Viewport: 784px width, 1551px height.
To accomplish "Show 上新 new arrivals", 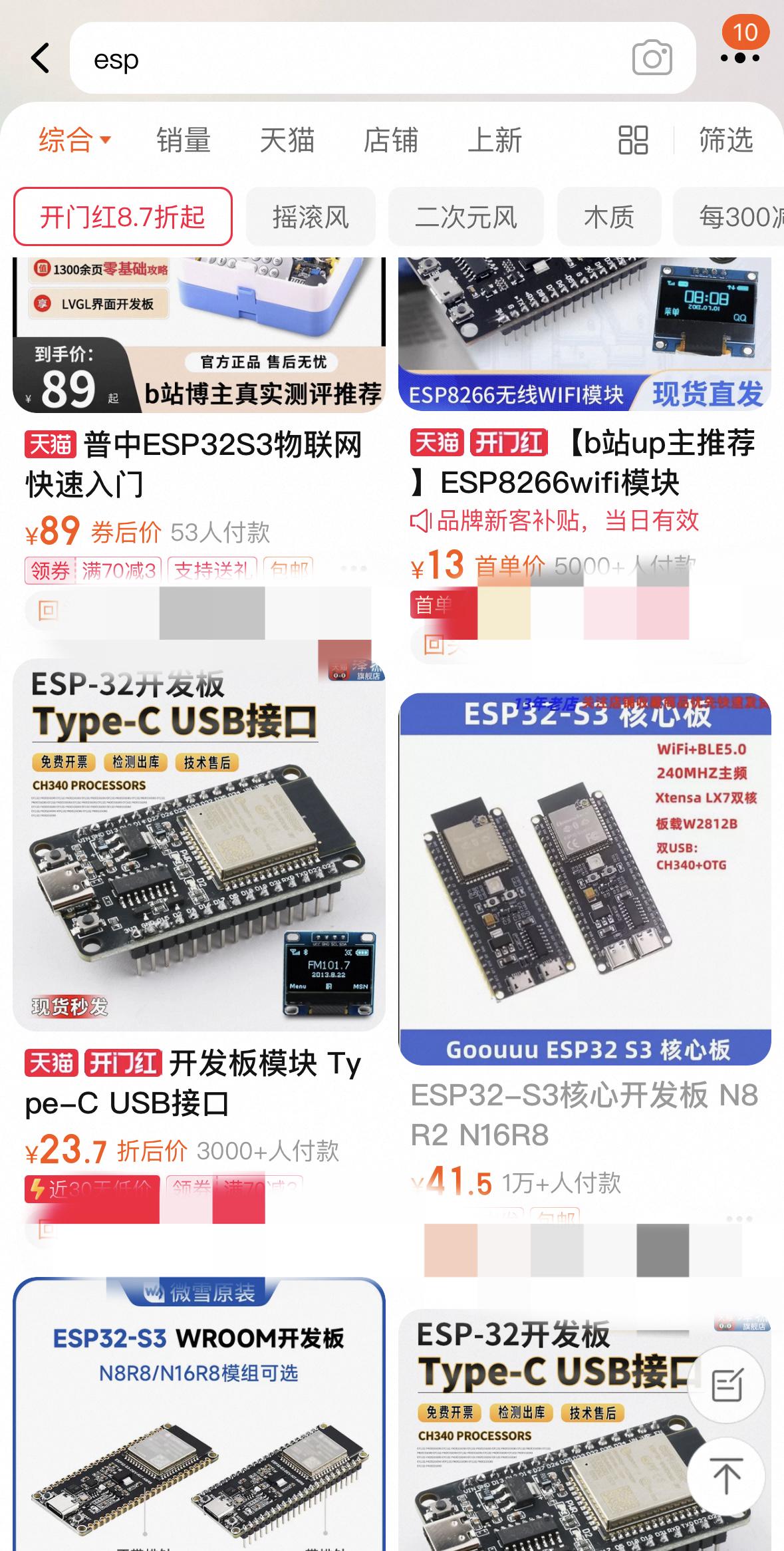I will 495,140.
